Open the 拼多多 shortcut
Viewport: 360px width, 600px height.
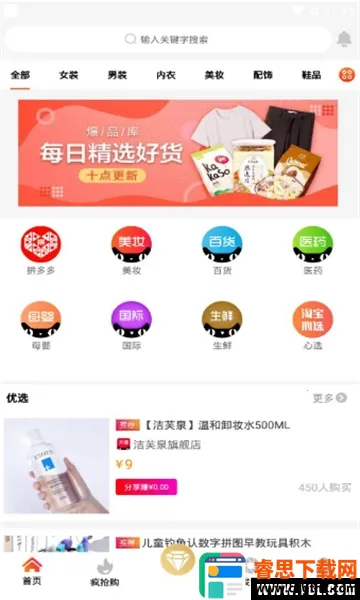click(41, 251)
